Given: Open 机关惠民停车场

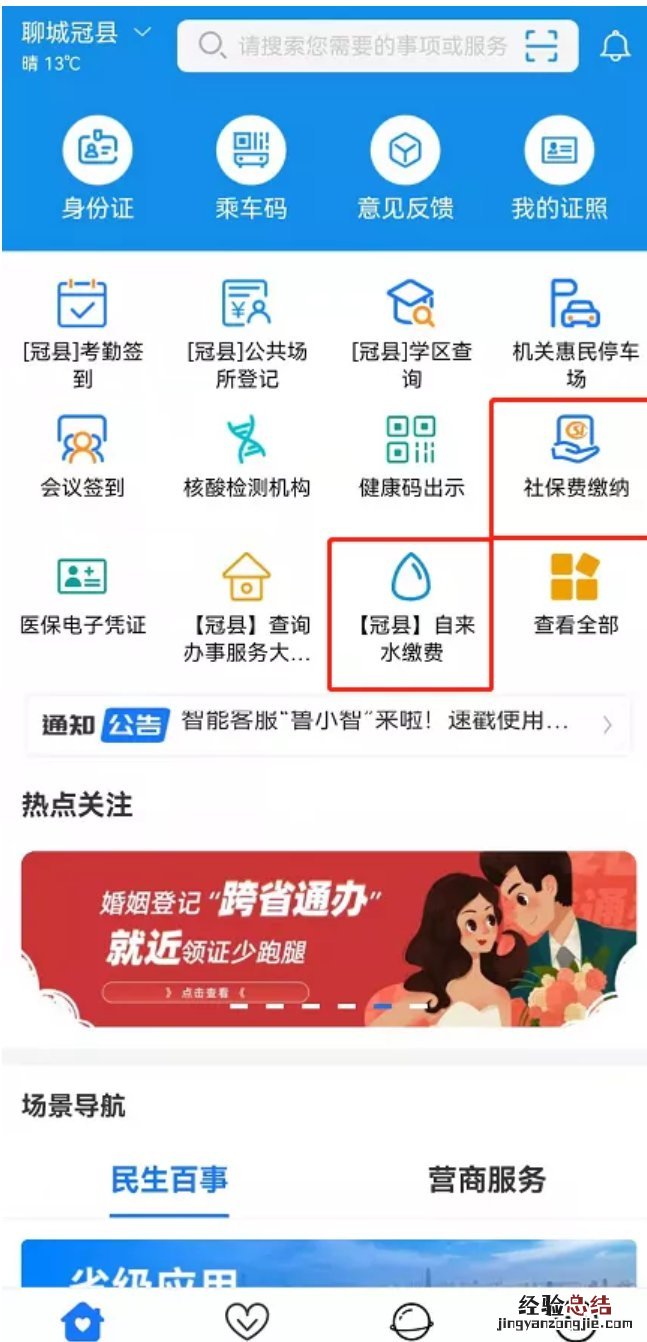Looking at the screenshot, I should tap(575, 333).
